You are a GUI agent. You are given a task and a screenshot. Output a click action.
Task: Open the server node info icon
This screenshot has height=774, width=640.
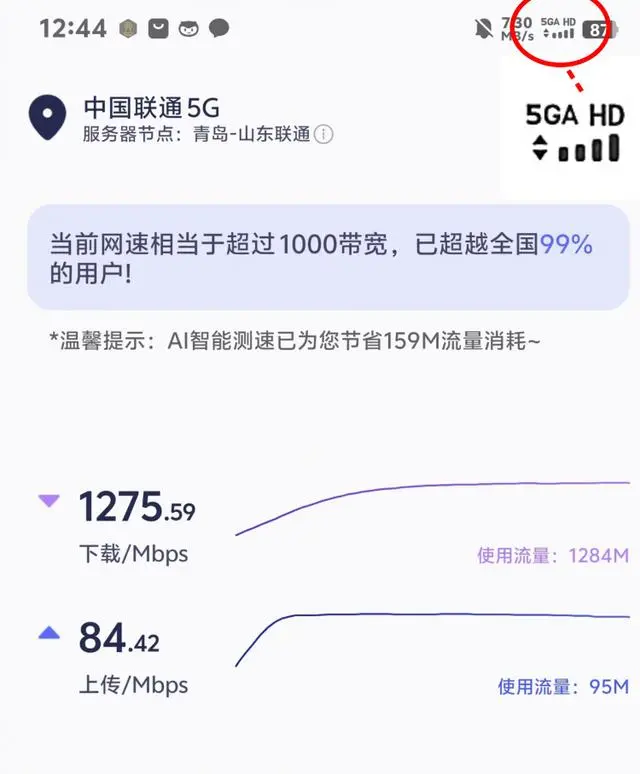click(324, 134)
